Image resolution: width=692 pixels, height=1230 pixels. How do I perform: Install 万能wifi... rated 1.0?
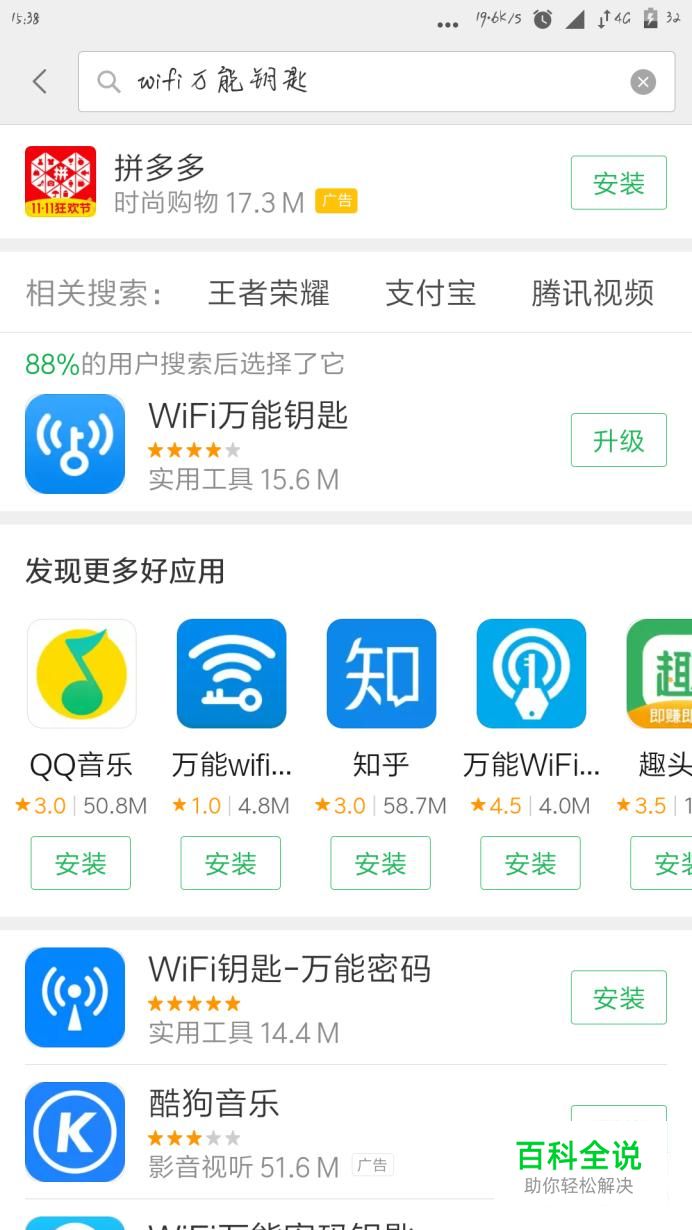pos(230,863)
